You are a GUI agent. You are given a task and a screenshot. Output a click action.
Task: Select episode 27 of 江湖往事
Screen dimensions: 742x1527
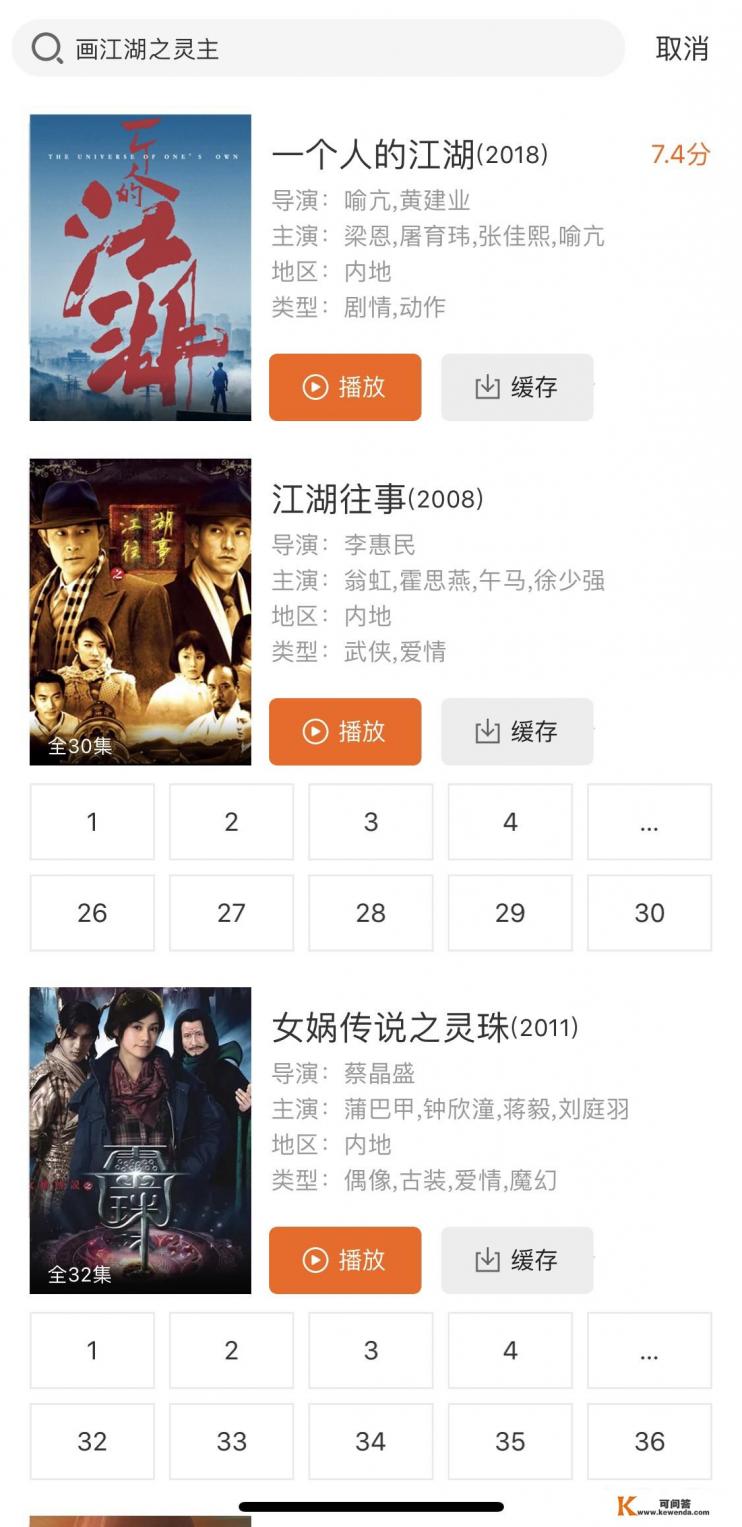click(231, 913)
